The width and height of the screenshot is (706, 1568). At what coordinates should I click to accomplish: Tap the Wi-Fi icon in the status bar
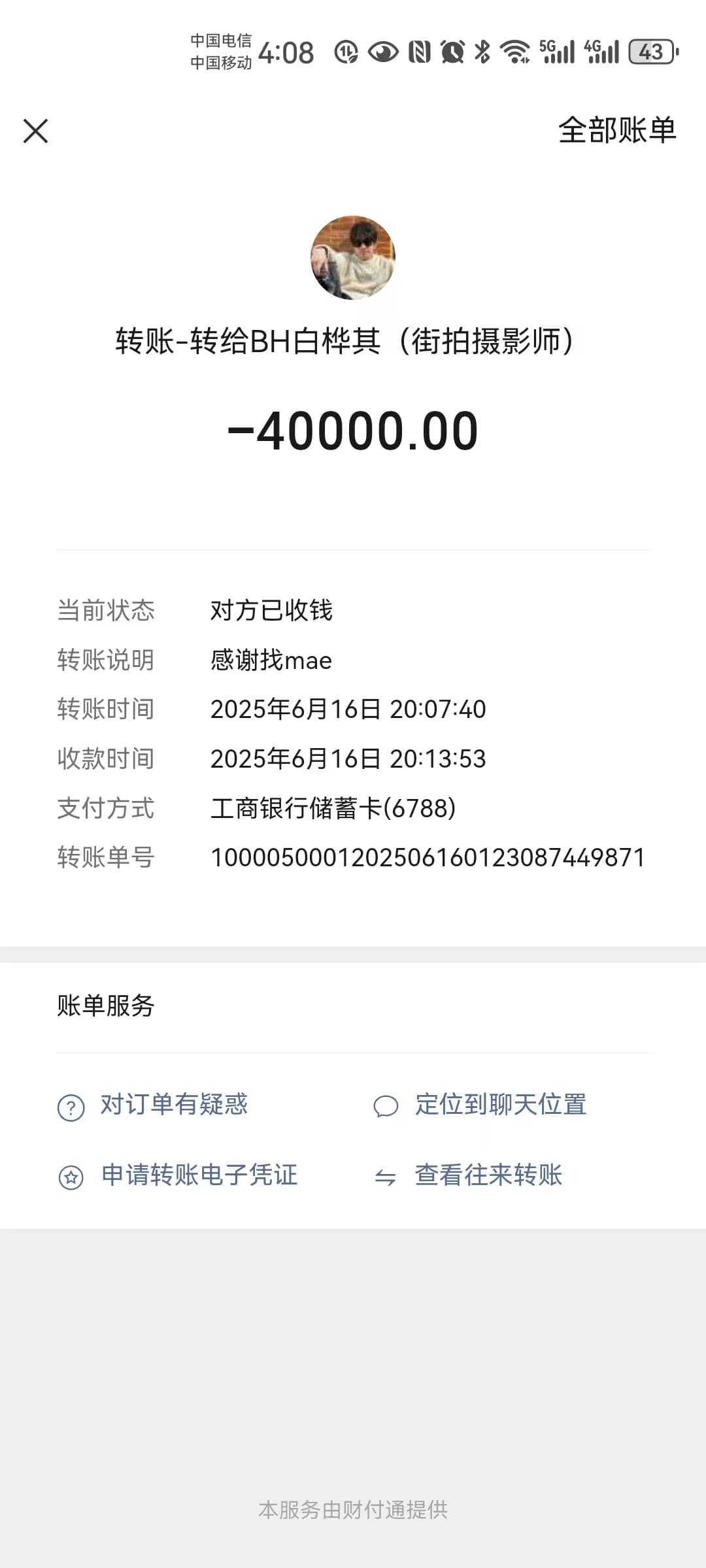(514, 51)
